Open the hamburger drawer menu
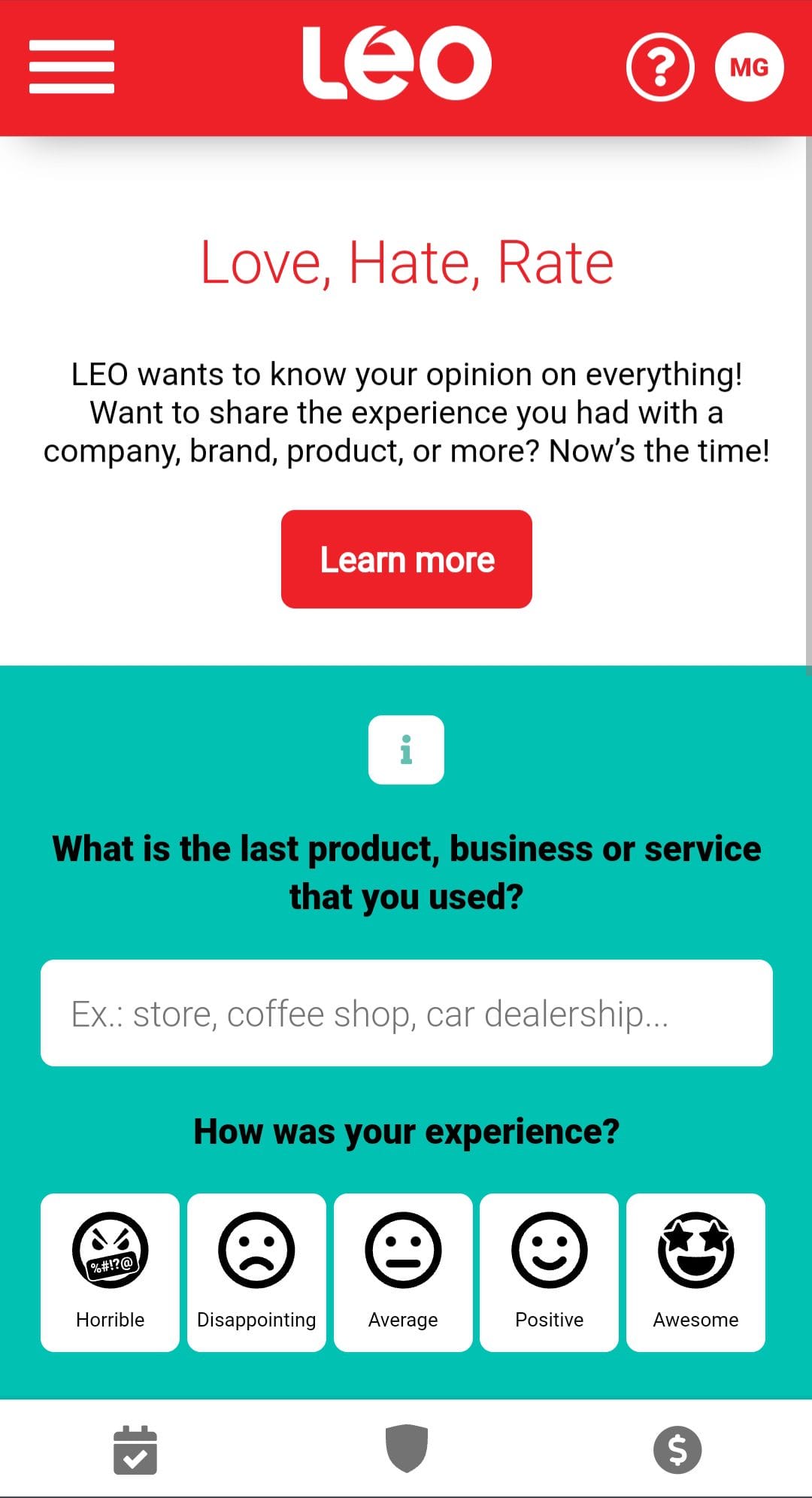The width and height of the screenshot is (812, 1498). [71, 67]
